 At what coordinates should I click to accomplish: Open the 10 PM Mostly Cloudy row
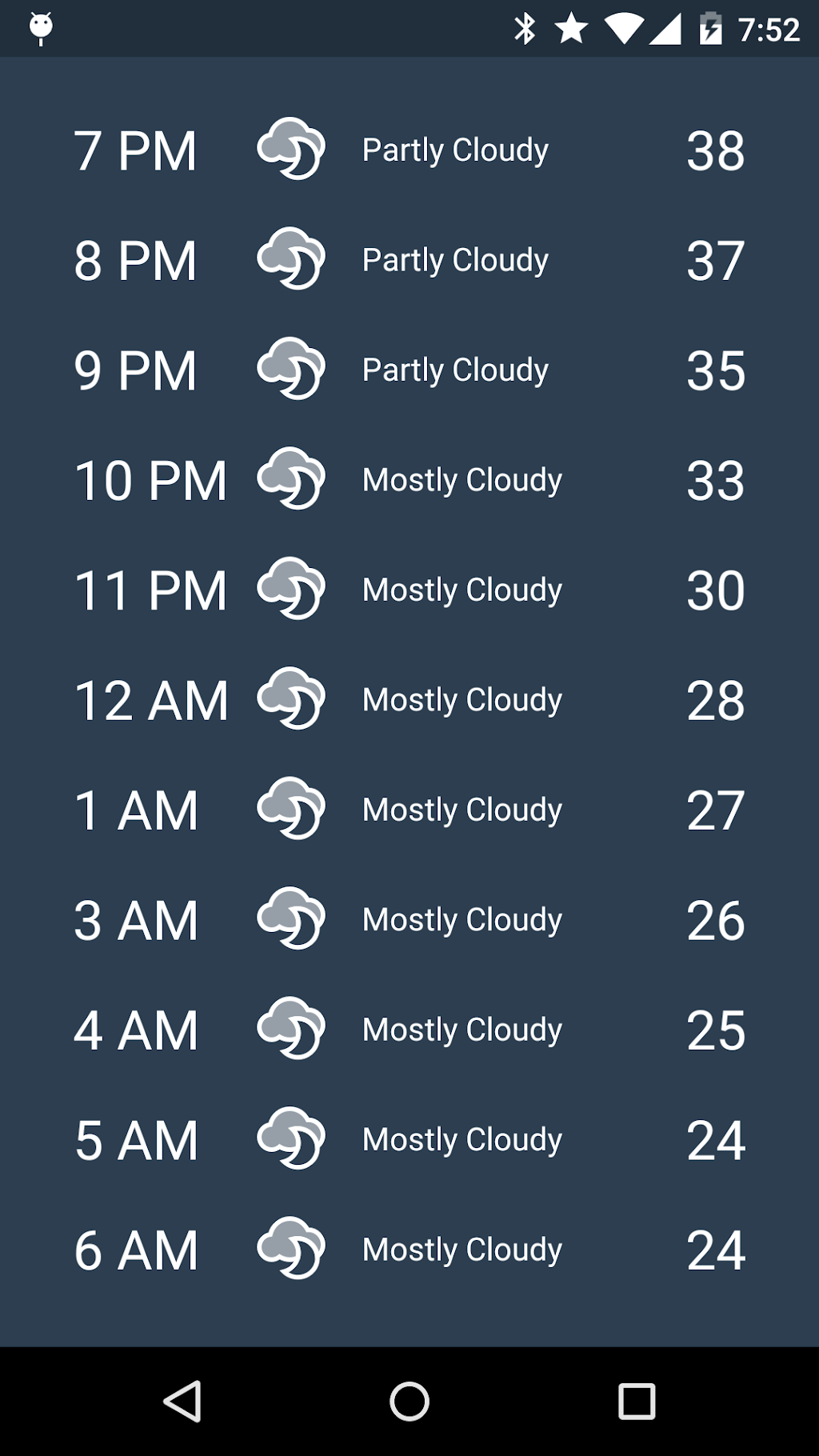click(x=409, y=480)
